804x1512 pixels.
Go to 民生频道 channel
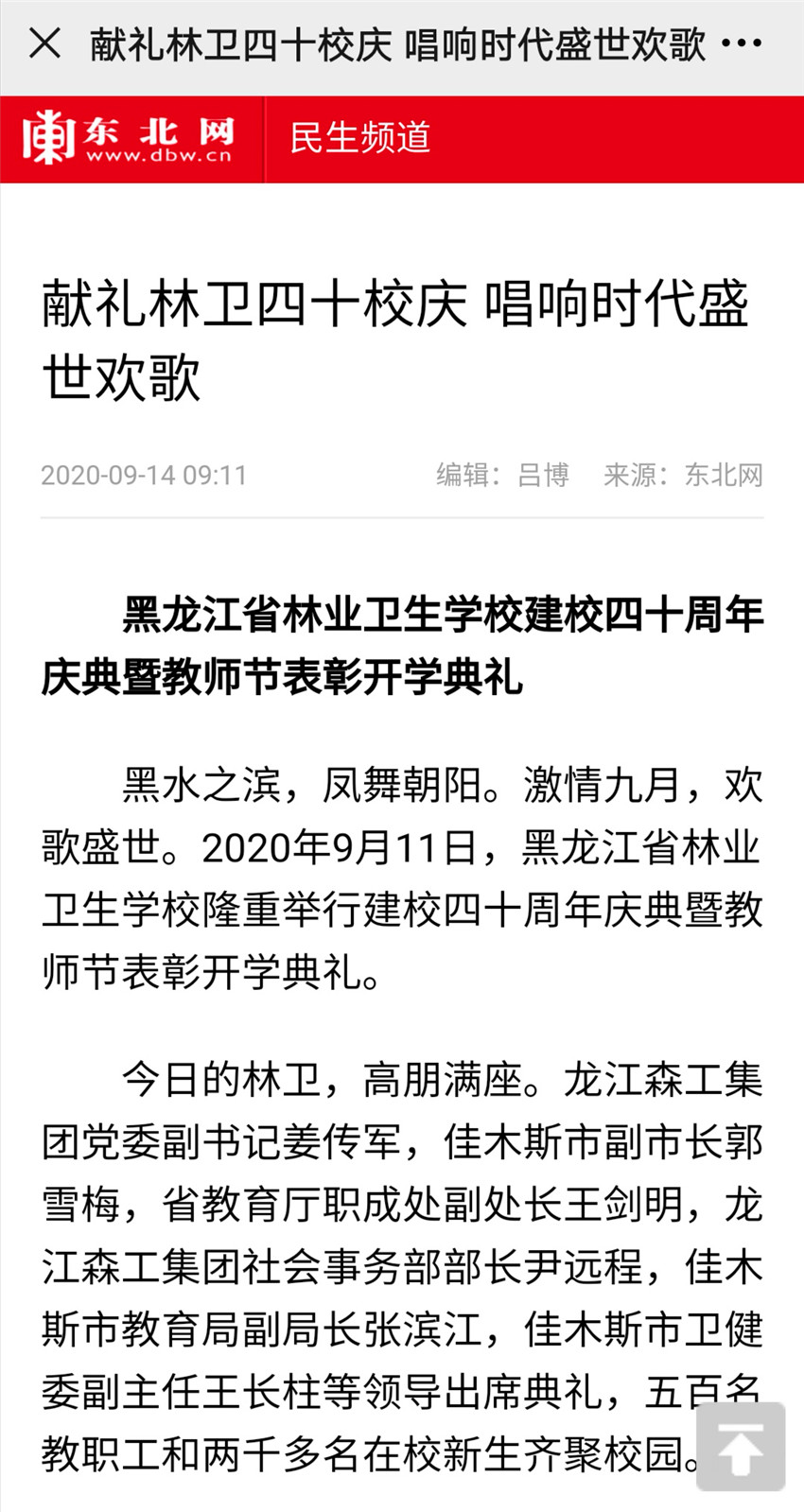coord(359,139)
